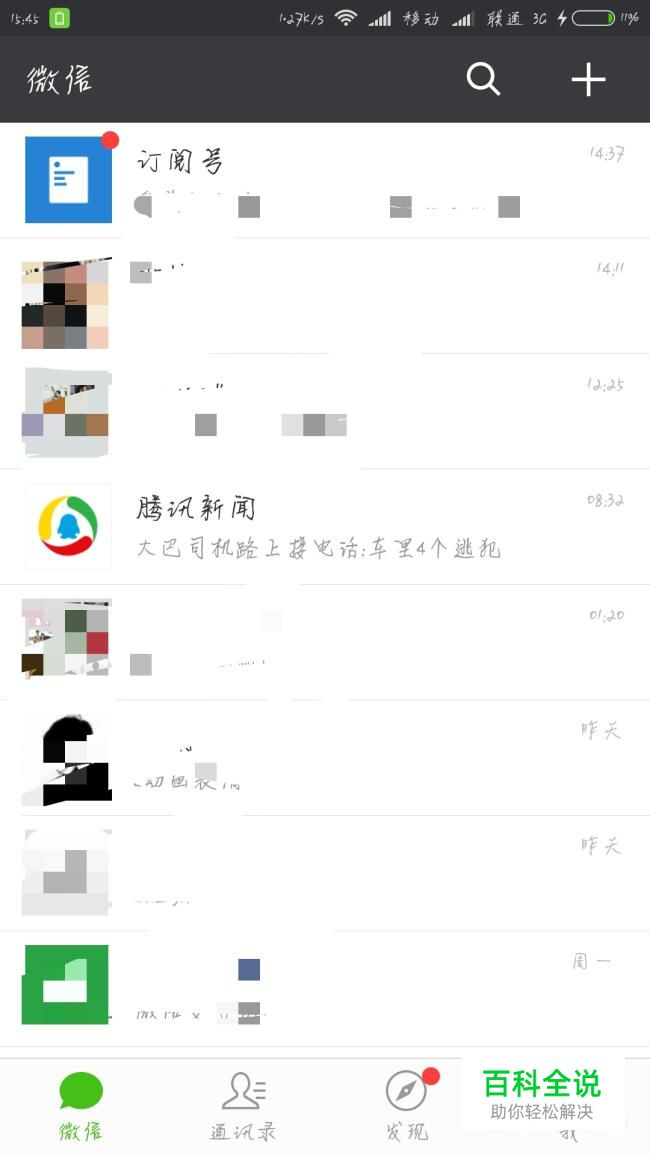Switch to the 发现 tab
The width and height of the screenshot is (650, 1155).
point(407,1105)
